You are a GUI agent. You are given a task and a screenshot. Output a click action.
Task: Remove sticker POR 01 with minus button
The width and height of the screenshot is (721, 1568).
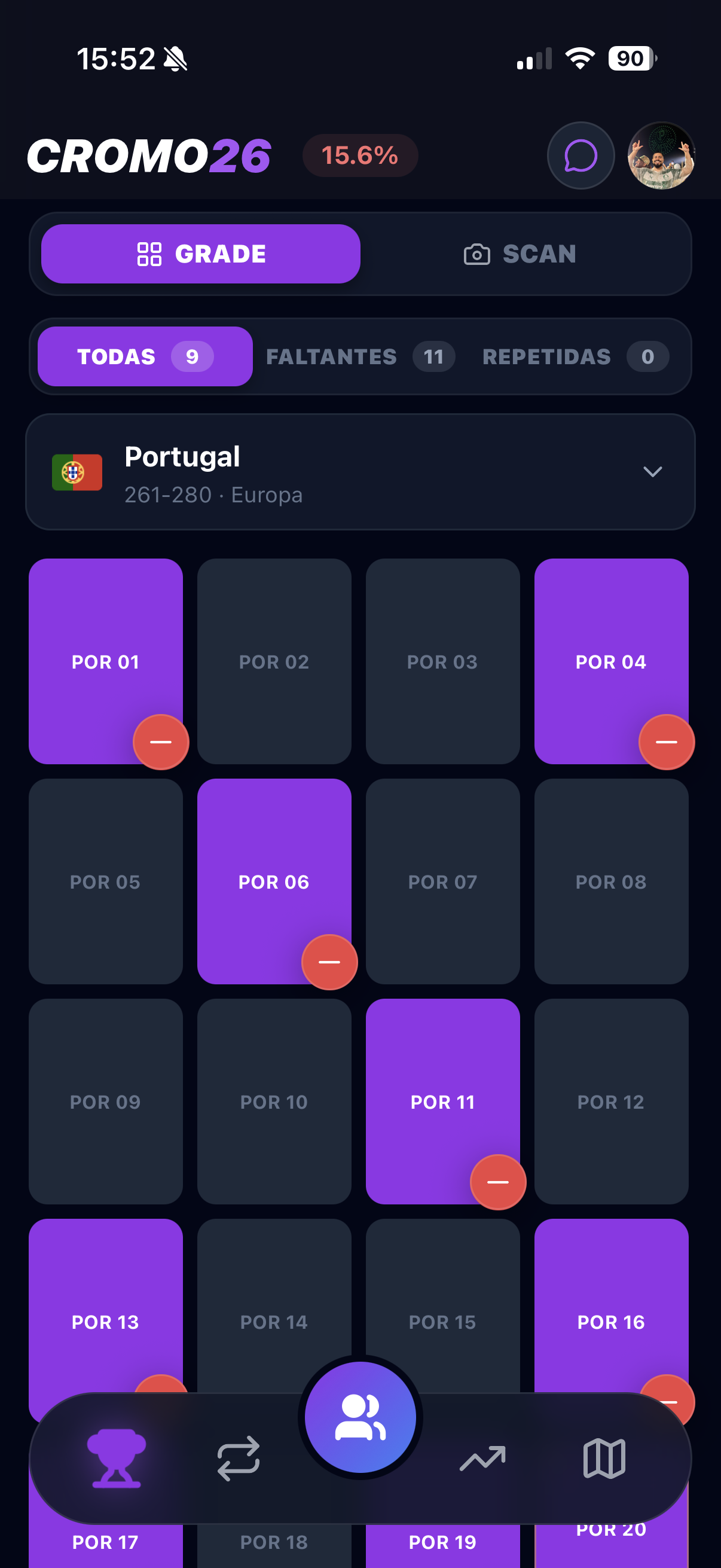[x=161, y=742]
